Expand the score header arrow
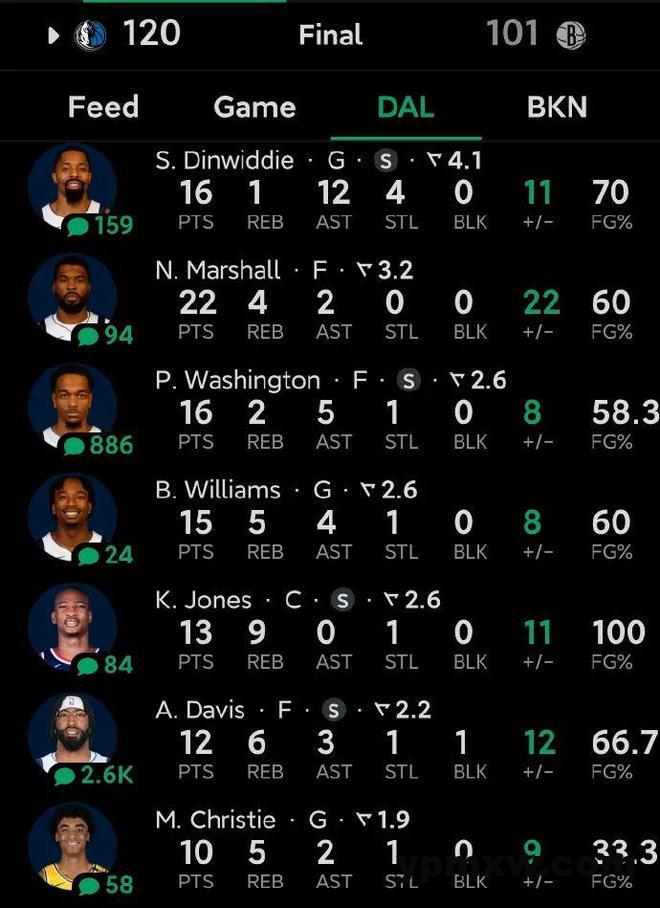Image resolution: width=660 pixels, height=908 pixels. tap(54, 36)
